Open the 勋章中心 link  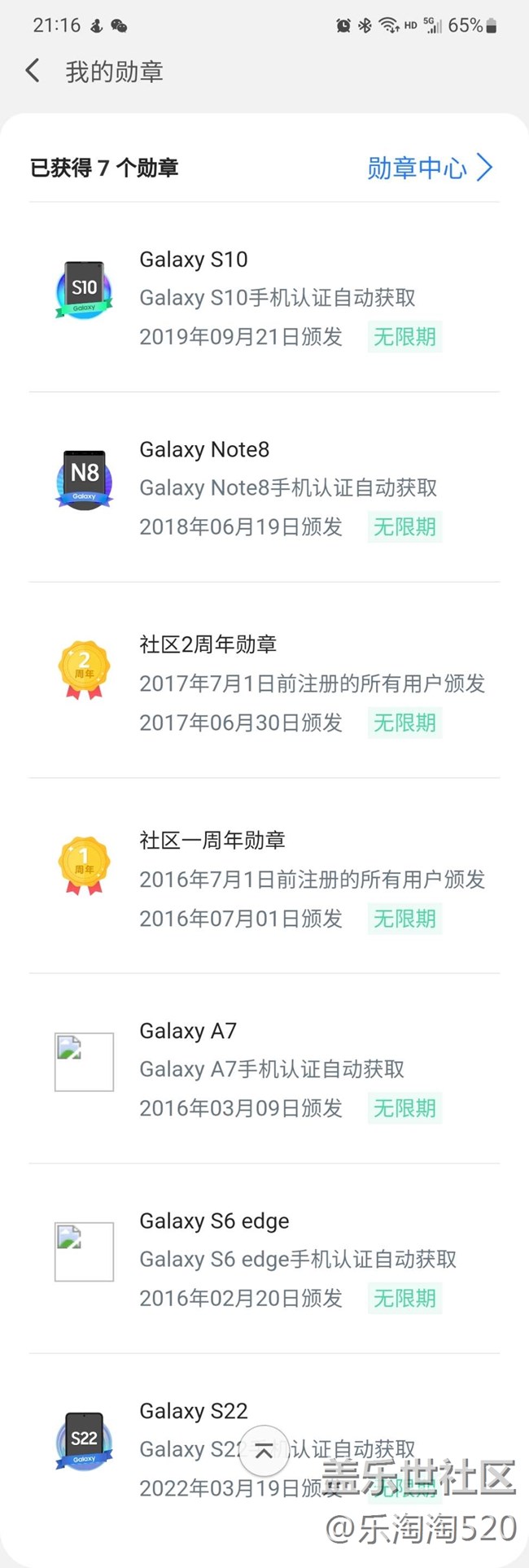click(429, 168)
